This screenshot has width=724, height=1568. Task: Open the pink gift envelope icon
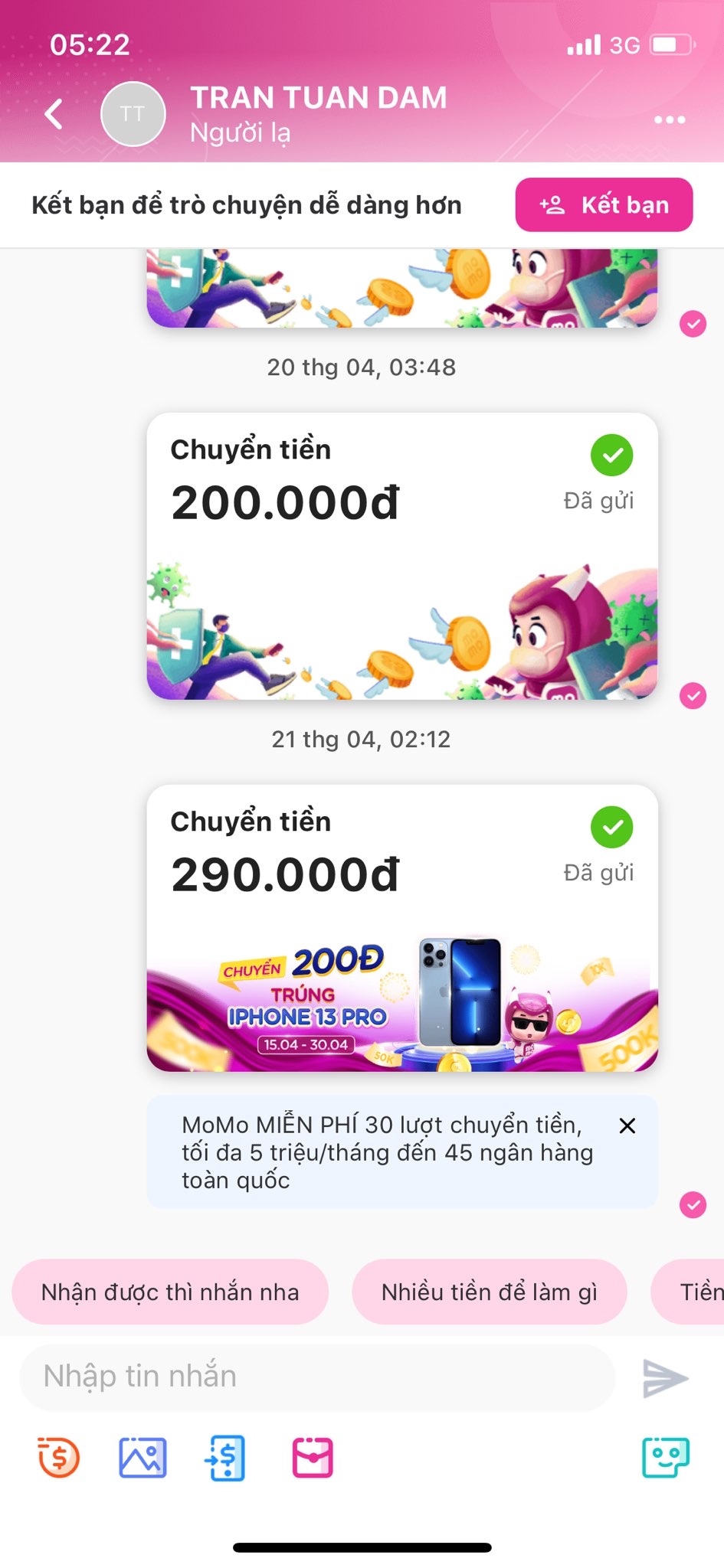point(313,1457)
